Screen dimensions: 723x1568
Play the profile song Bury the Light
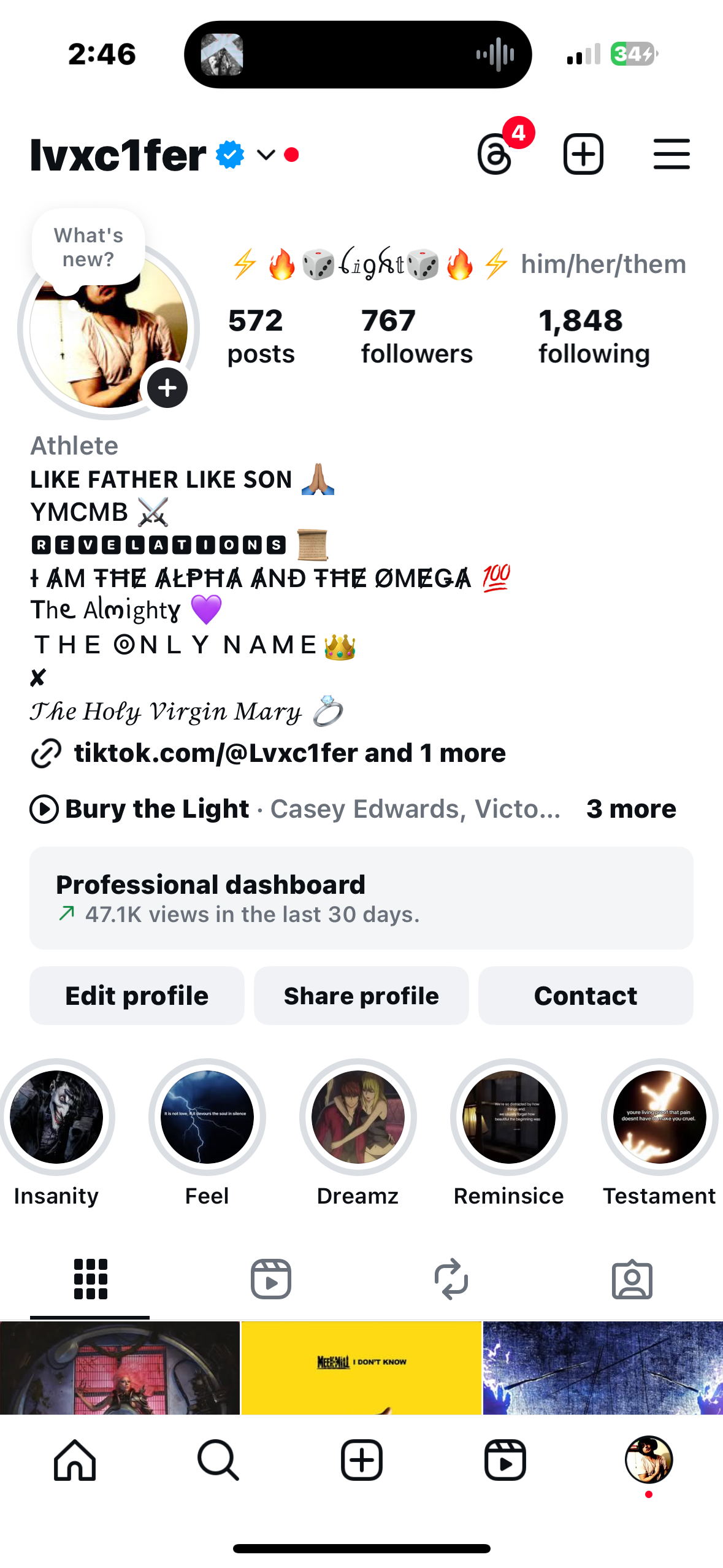click(44, 809)
